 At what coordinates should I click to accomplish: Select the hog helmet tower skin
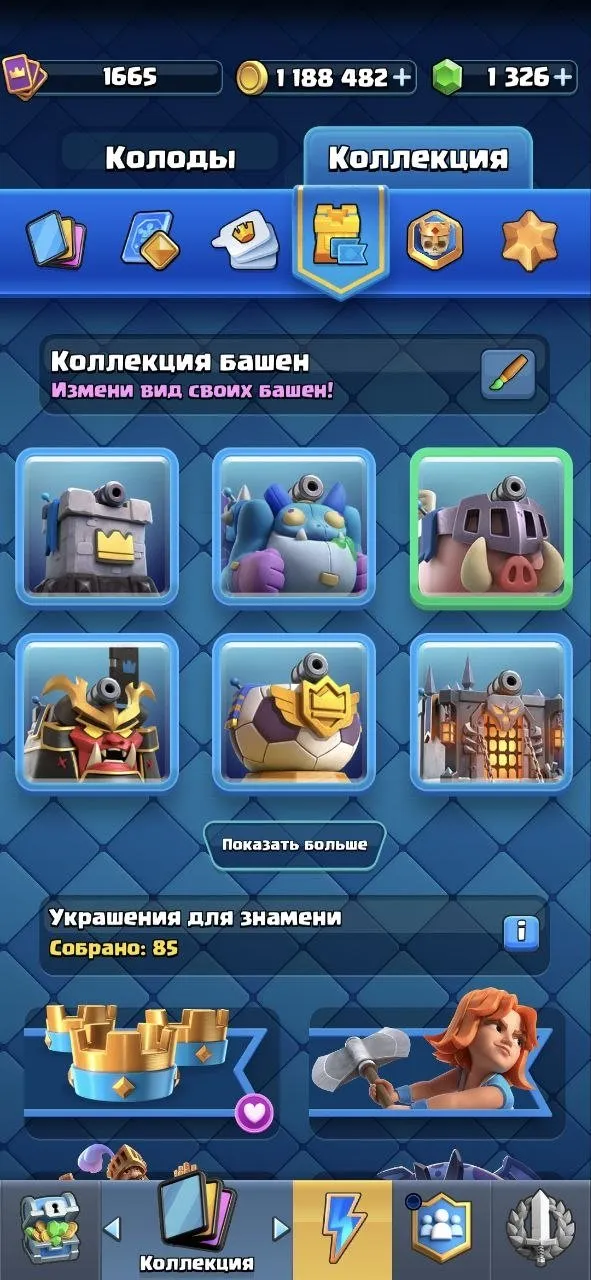(x=491, y=527)
